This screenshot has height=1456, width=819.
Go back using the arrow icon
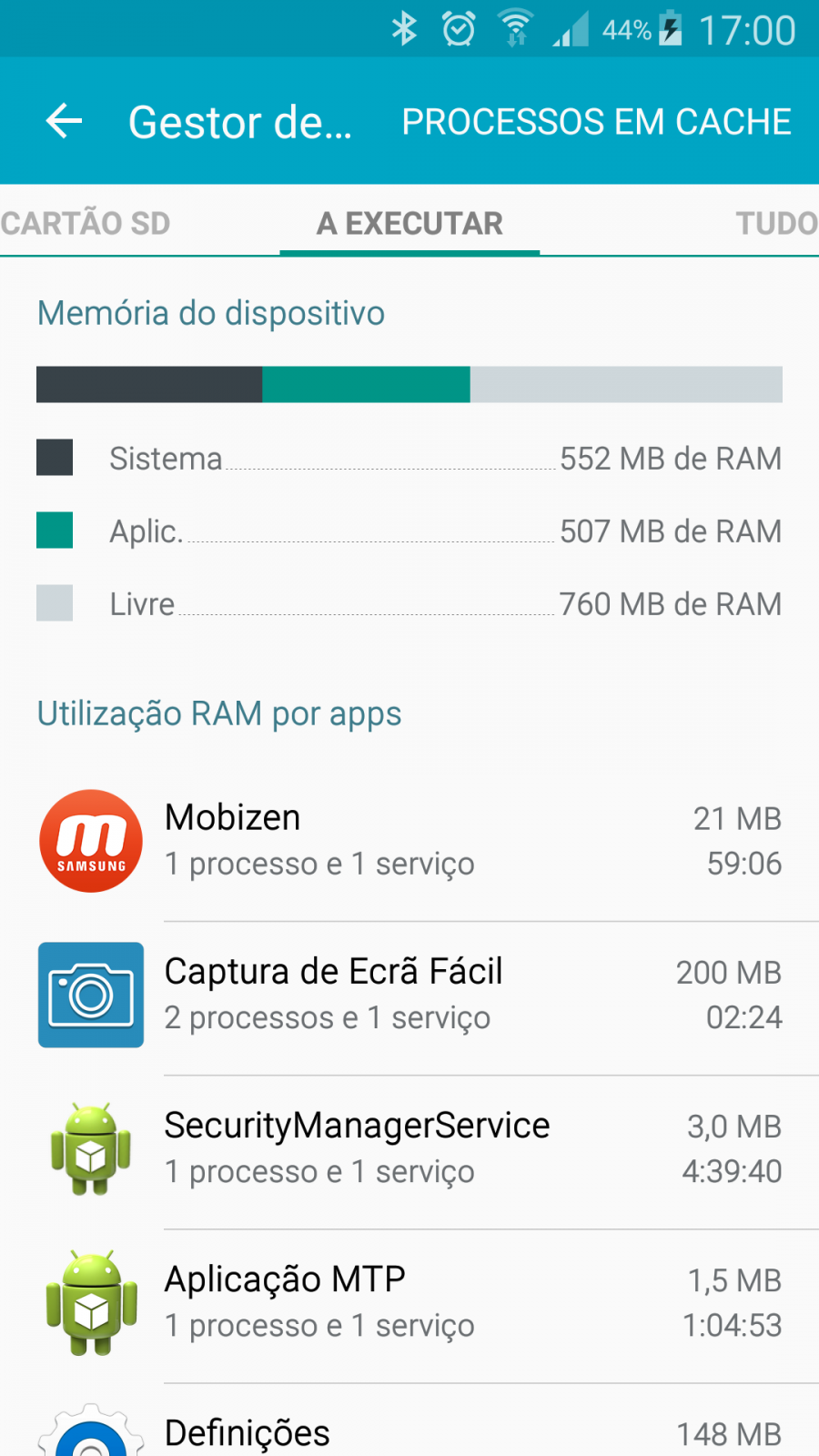pos(64,121)
